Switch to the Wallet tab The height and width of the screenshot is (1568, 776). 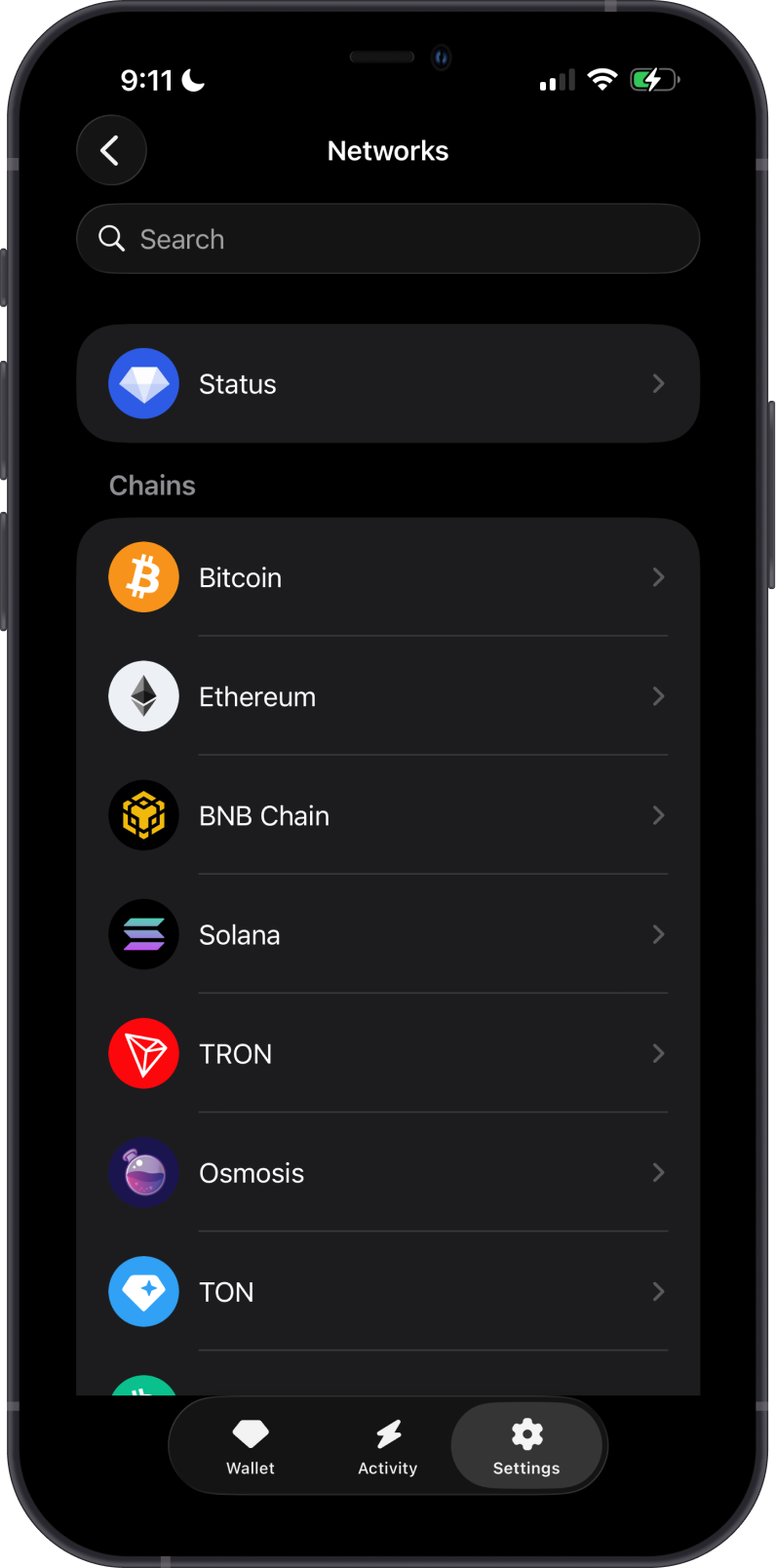tap(251, 1447)
